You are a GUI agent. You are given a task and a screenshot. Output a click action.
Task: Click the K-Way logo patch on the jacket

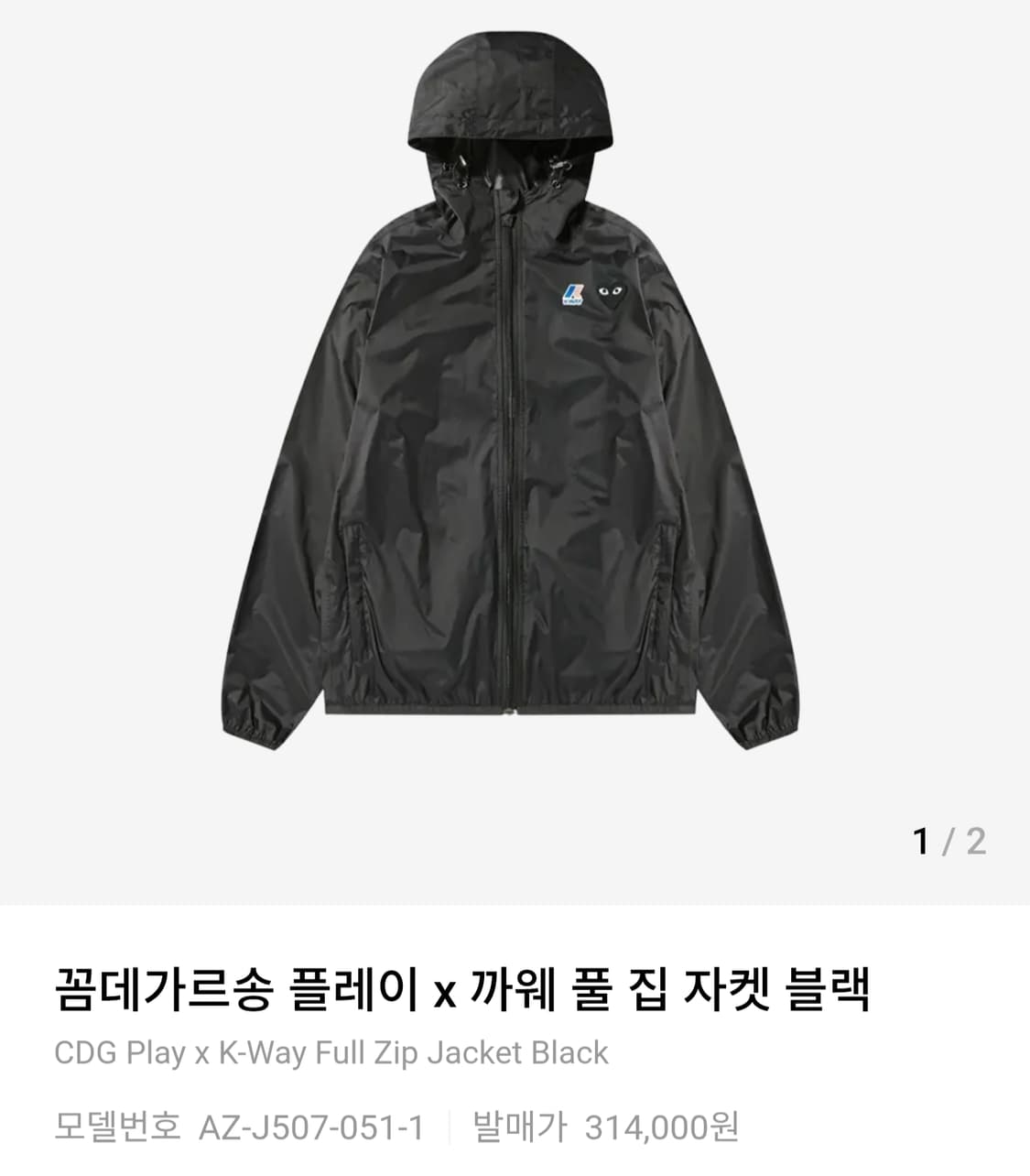point(573,295)
